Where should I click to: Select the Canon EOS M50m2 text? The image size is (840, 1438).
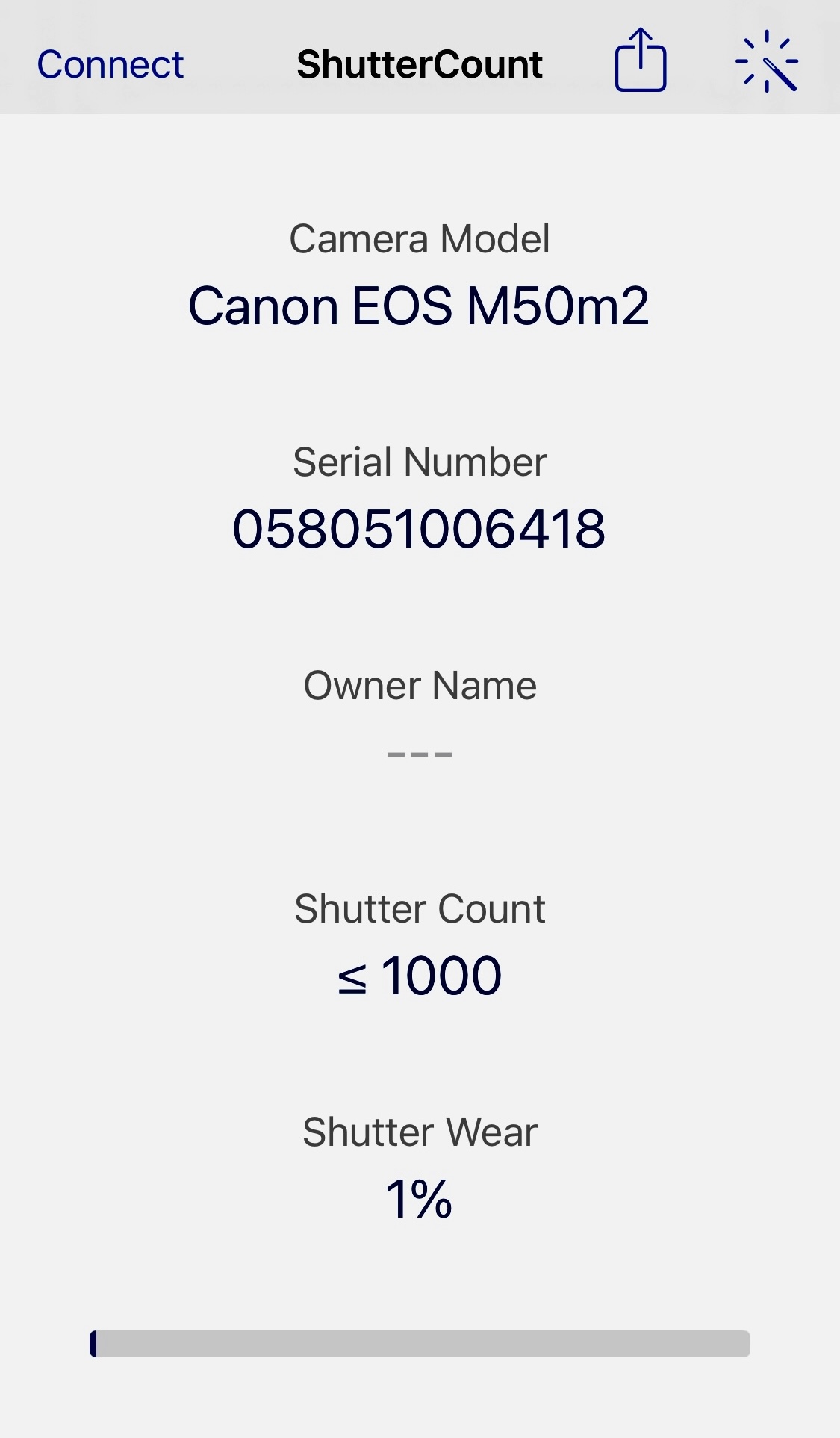pos(420,305)
